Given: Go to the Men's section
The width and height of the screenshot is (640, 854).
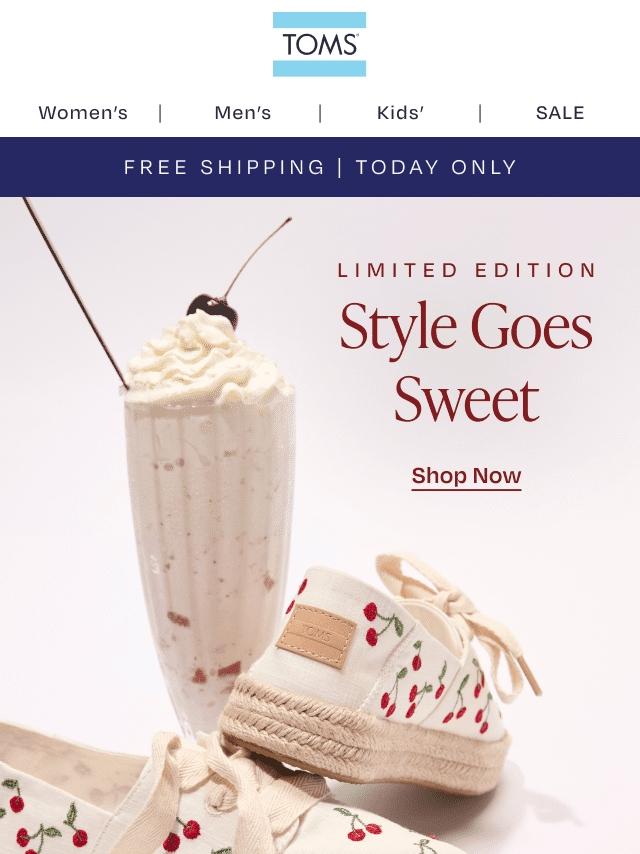Looking at the screenshot, I should pyautogui.click(x=243, y=113).
